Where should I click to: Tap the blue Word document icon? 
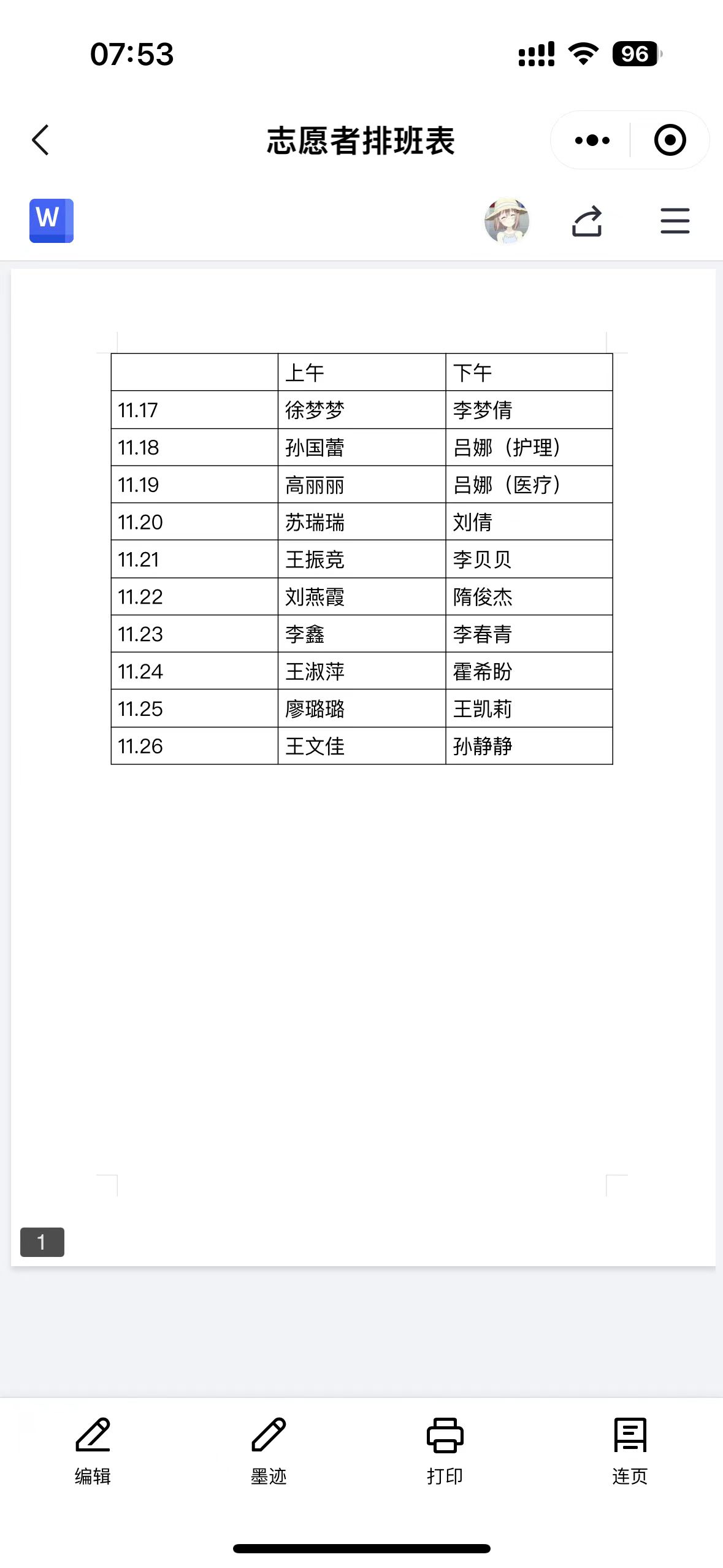point(52,221)
